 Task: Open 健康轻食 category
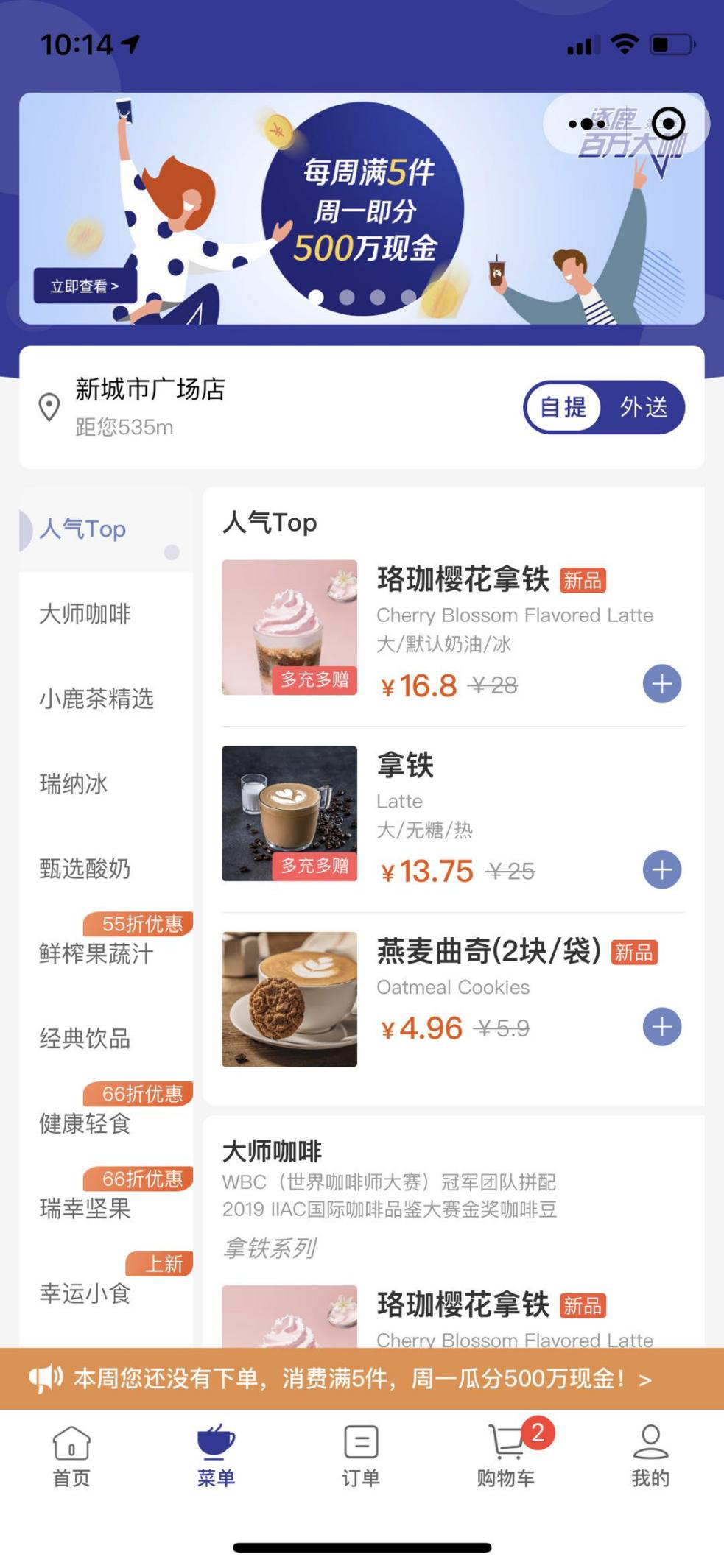tap(85, 1123)
